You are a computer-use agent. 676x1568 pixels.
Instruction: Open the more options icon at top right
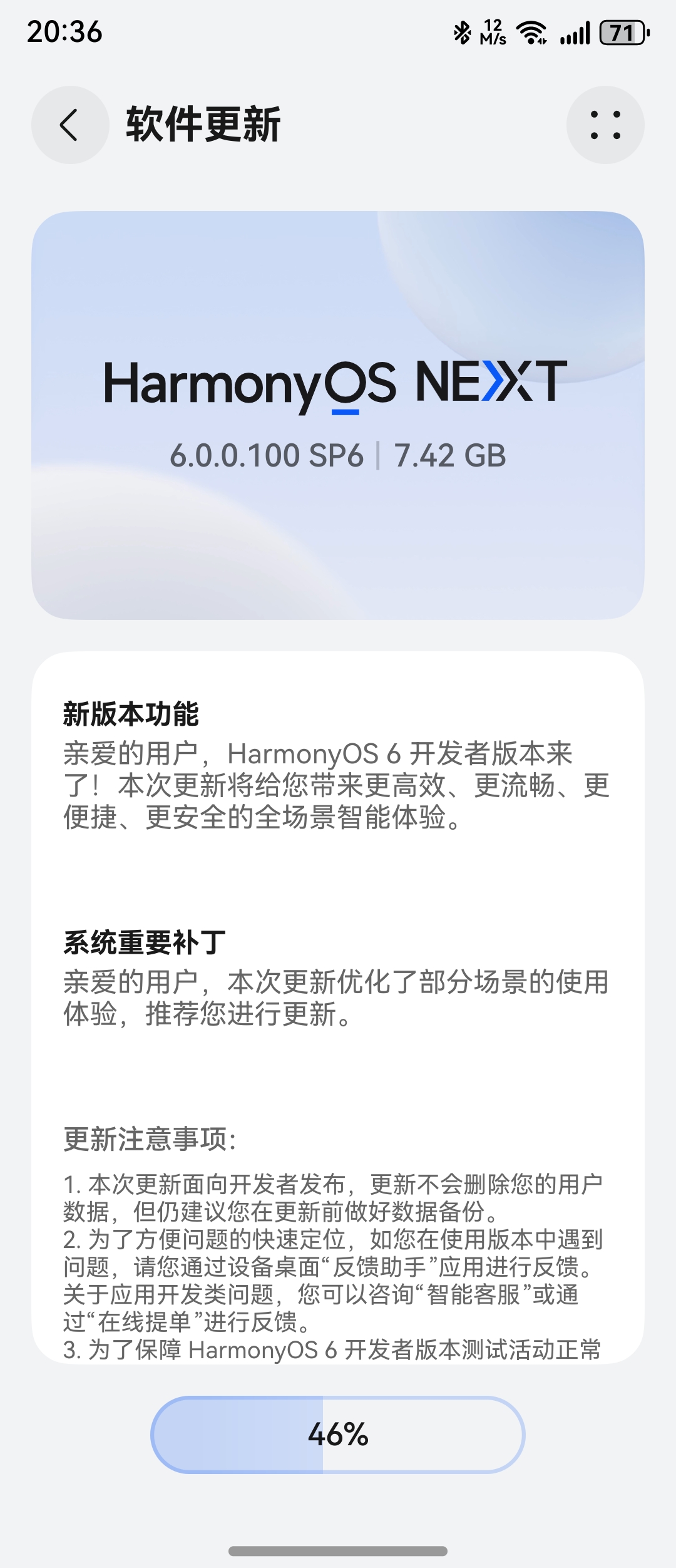(606, 125)
